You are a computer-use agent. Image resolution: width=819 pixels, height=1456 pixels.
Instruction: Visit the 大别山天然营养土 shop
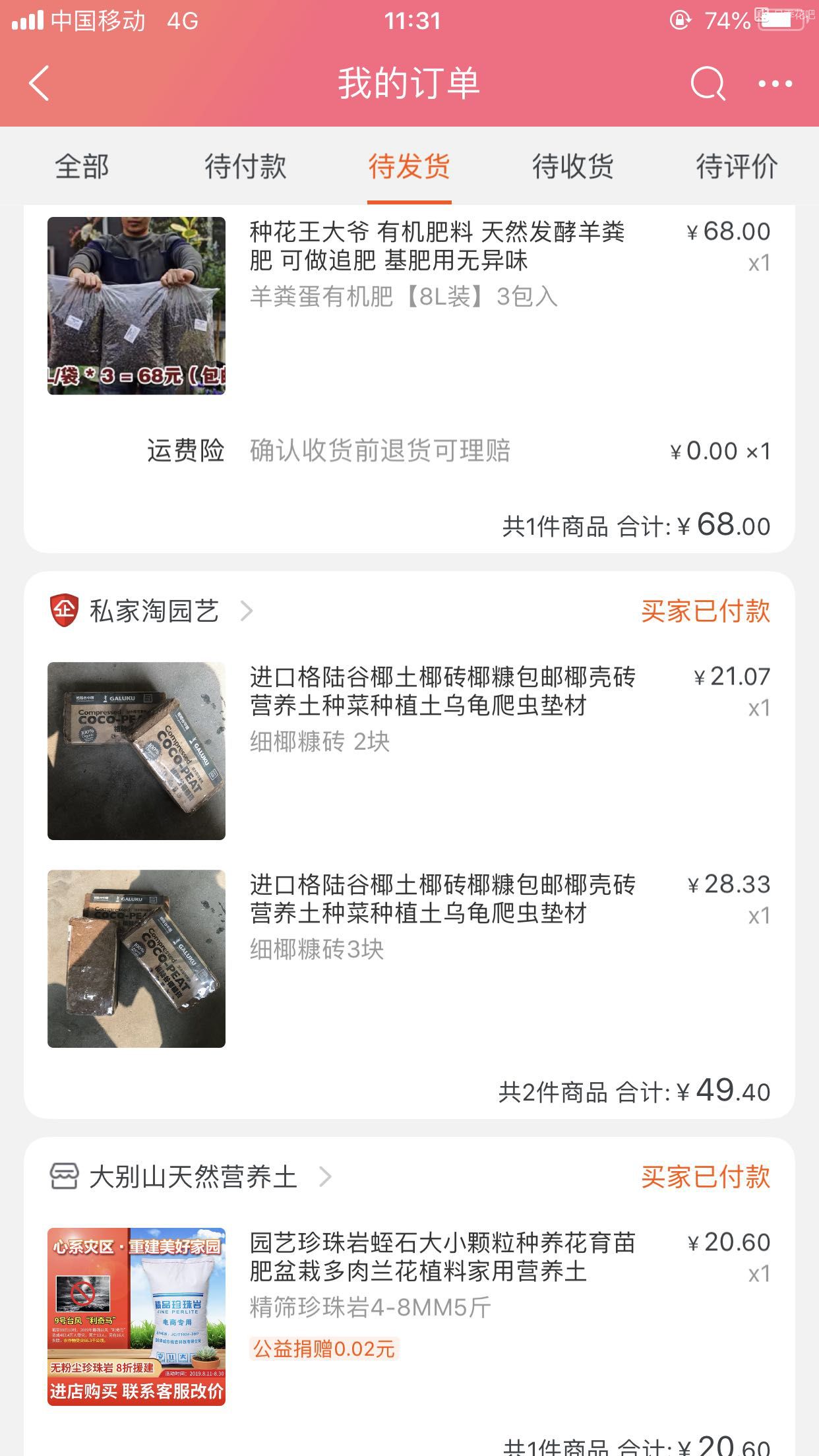(x=193, y=1177)
